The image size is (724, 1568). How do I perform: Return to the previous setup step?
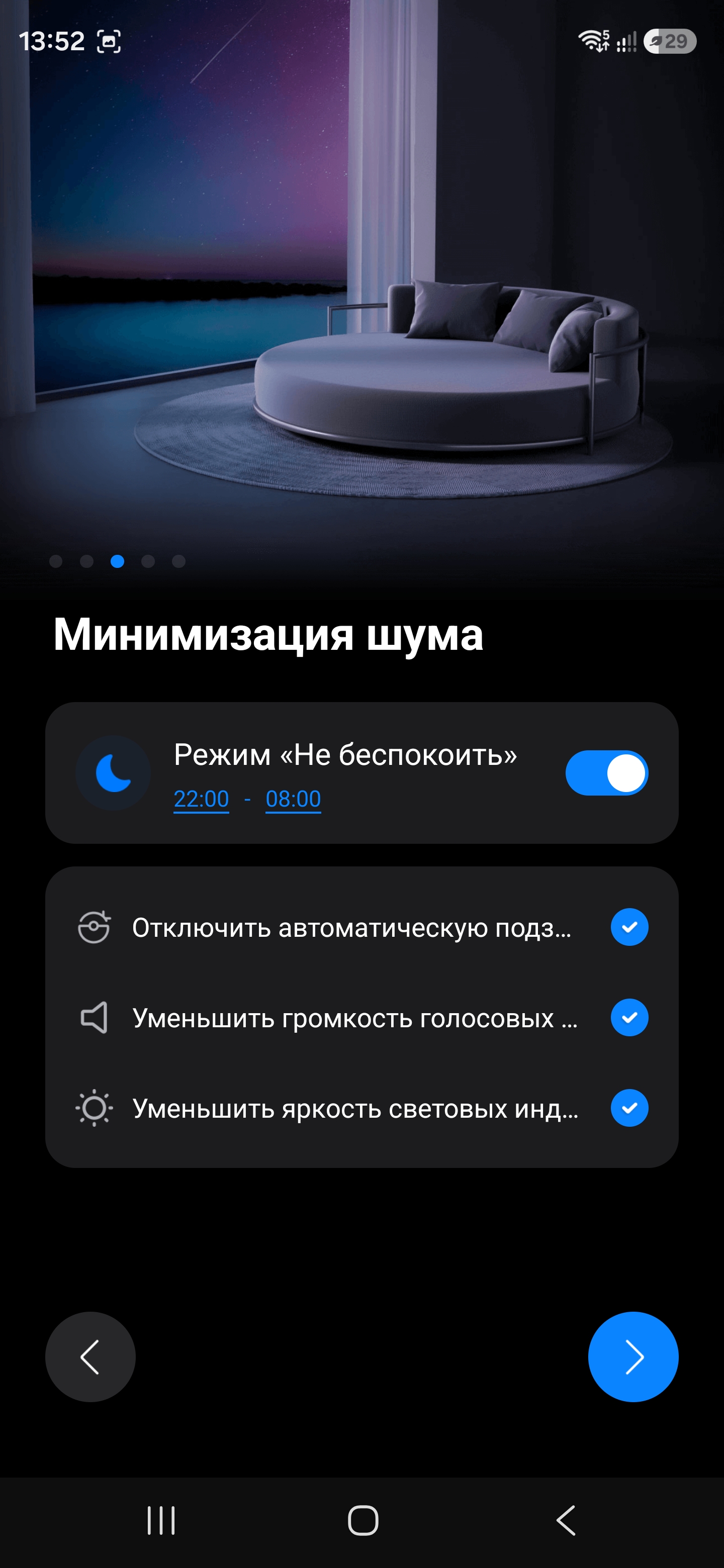click(x=90, y=1357)
